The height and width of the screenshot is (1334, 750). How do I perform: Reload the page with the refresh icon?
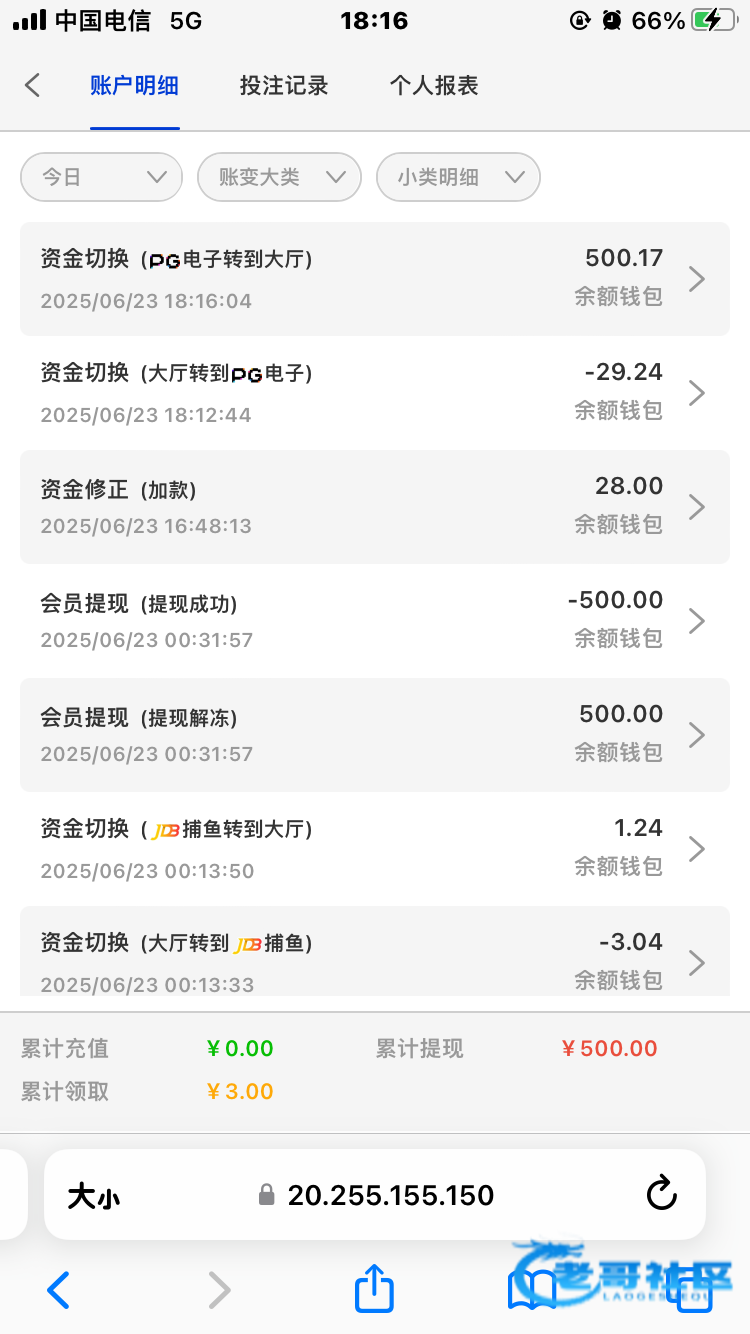661,1194
